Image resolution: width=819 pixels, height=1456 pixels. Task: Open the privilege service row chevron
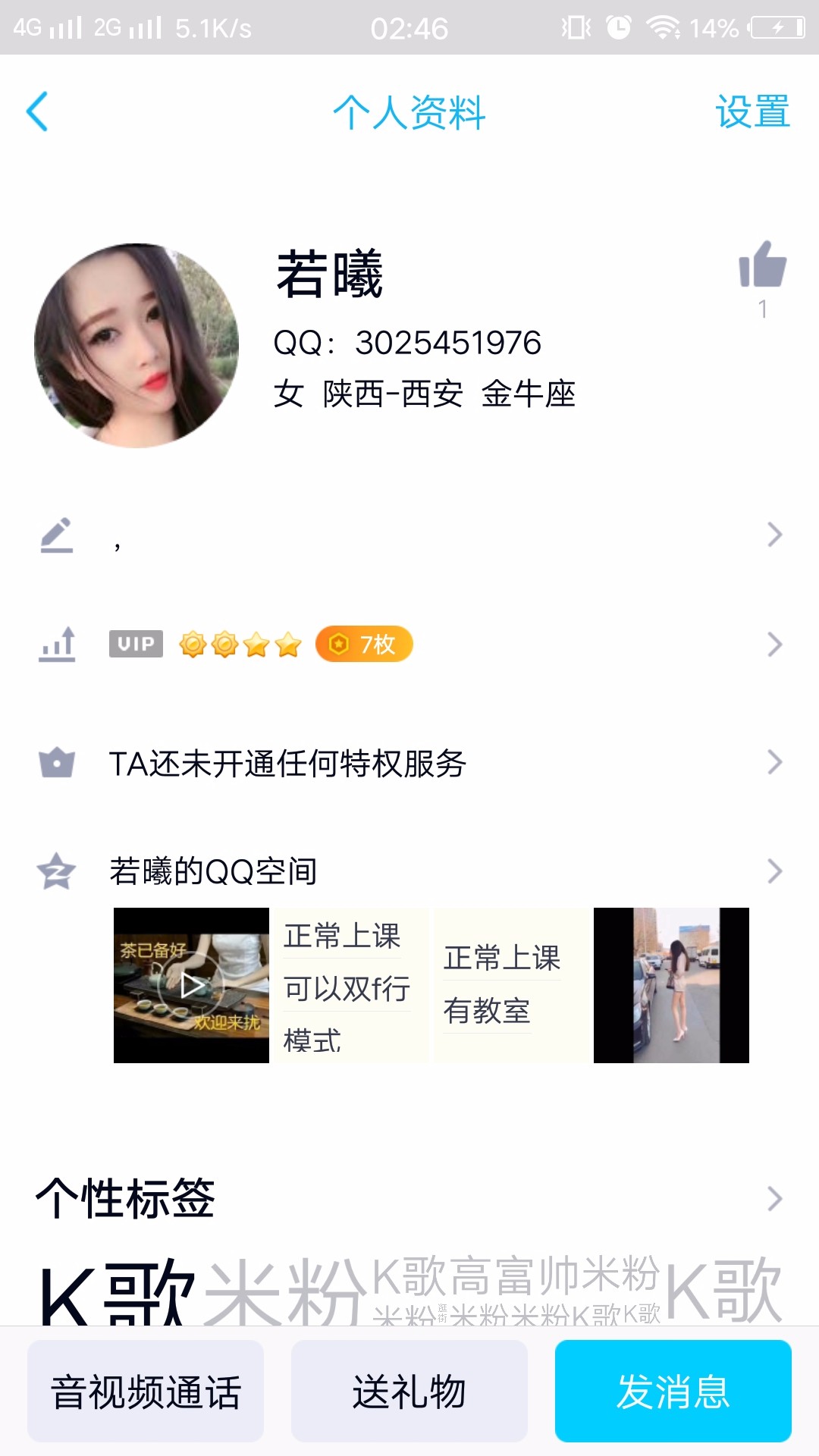click(773, 761)
